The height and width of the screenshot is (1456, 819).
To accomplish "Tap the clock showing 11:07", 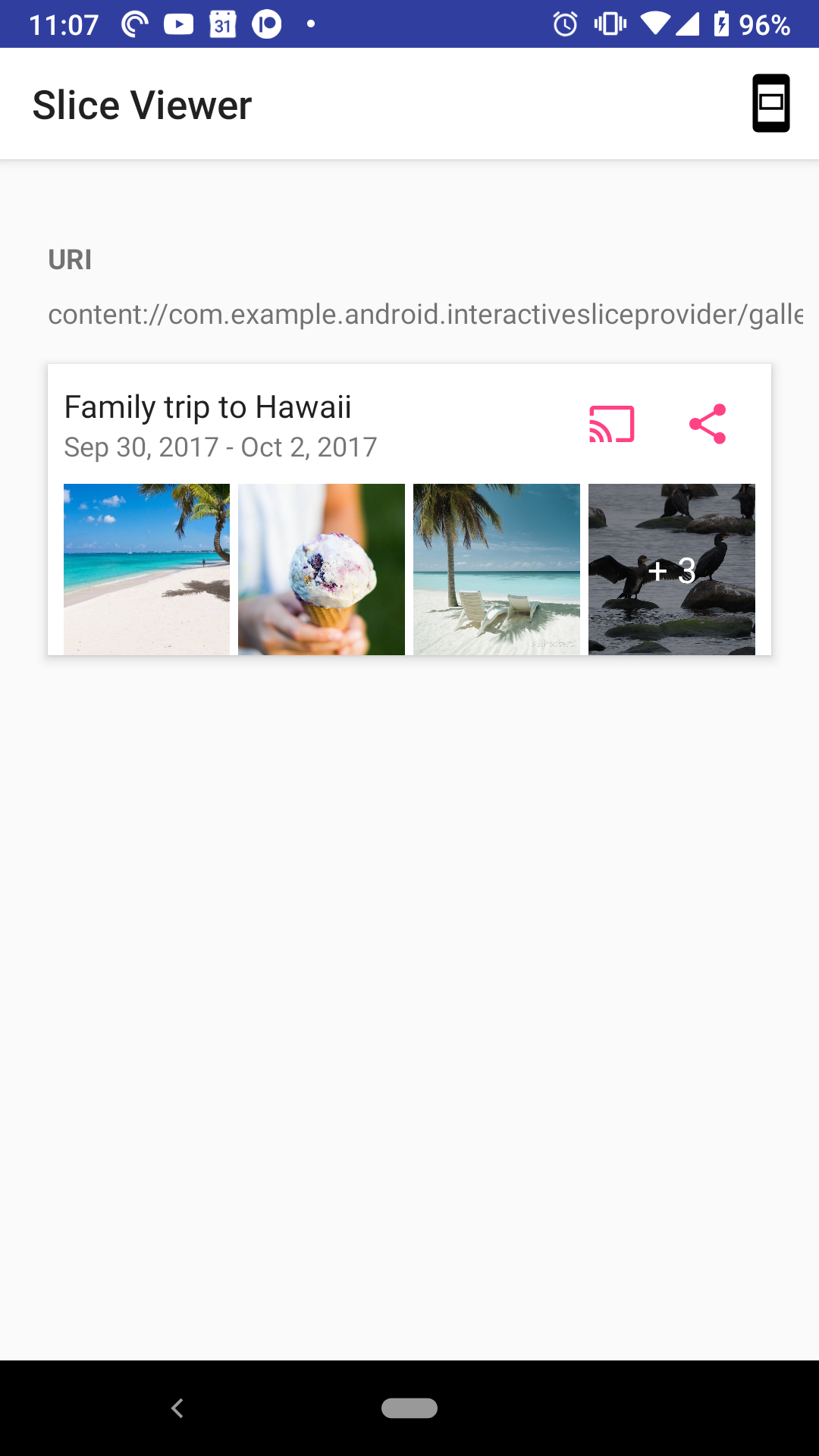I will (64, 25).
